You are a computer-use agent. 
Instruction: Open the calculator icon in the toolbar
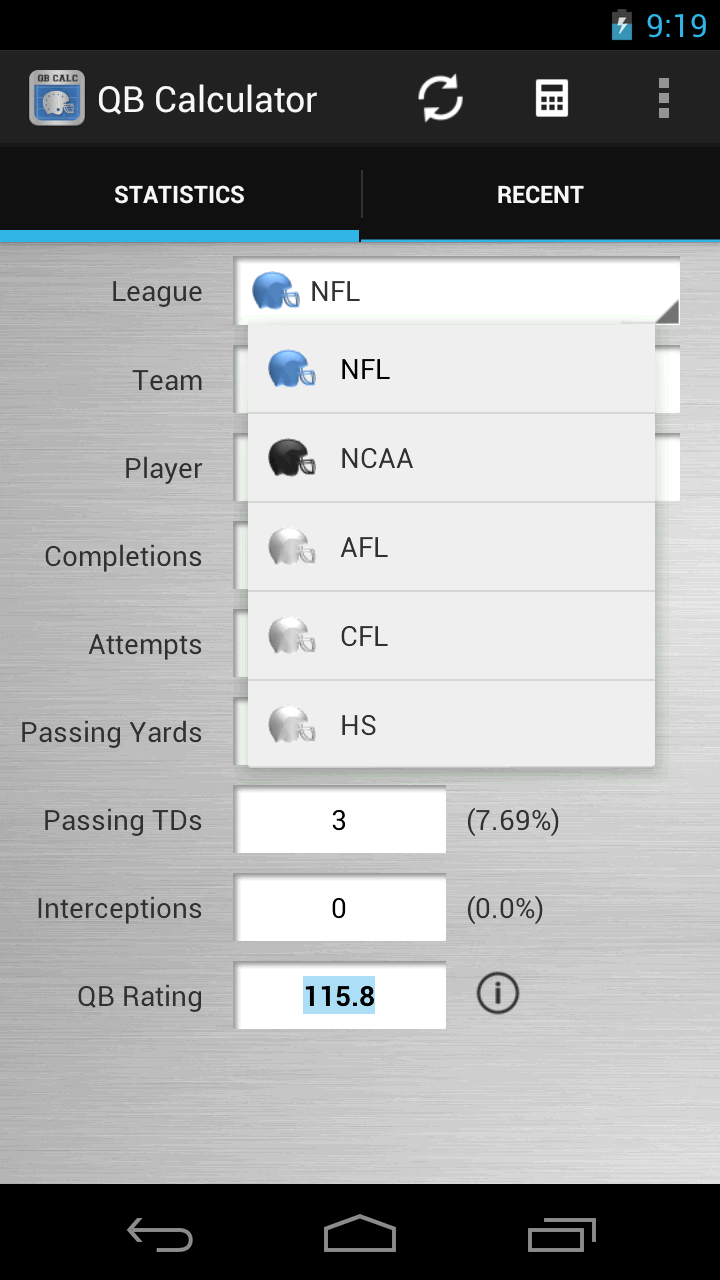tap(551, 97)
